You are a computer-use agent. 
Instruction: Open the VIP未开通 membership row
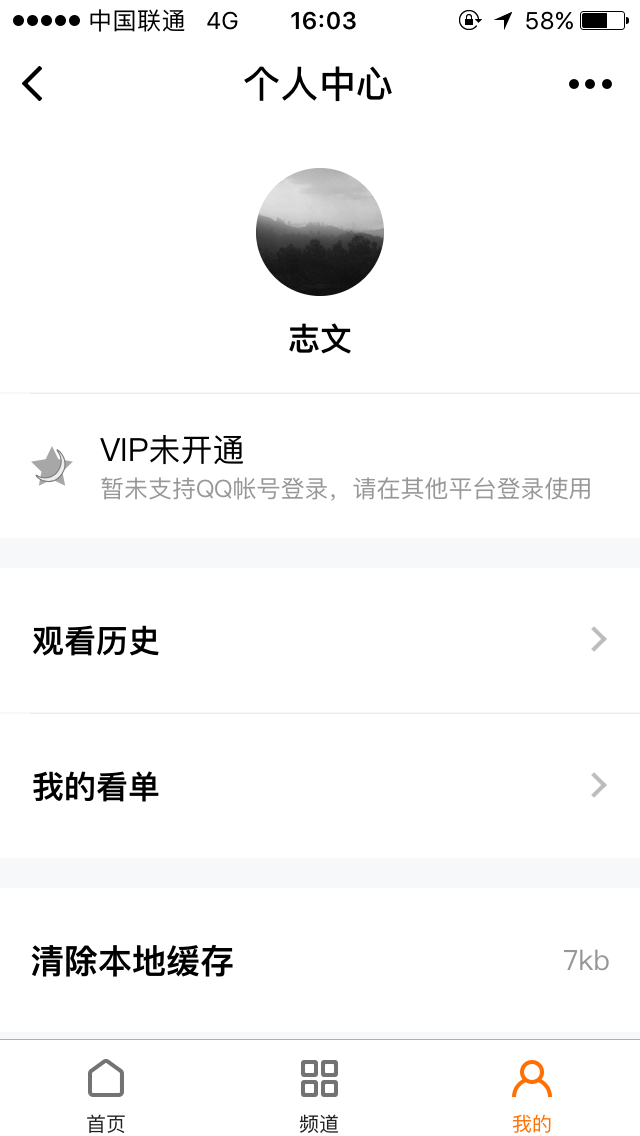(x=320, y=467)
